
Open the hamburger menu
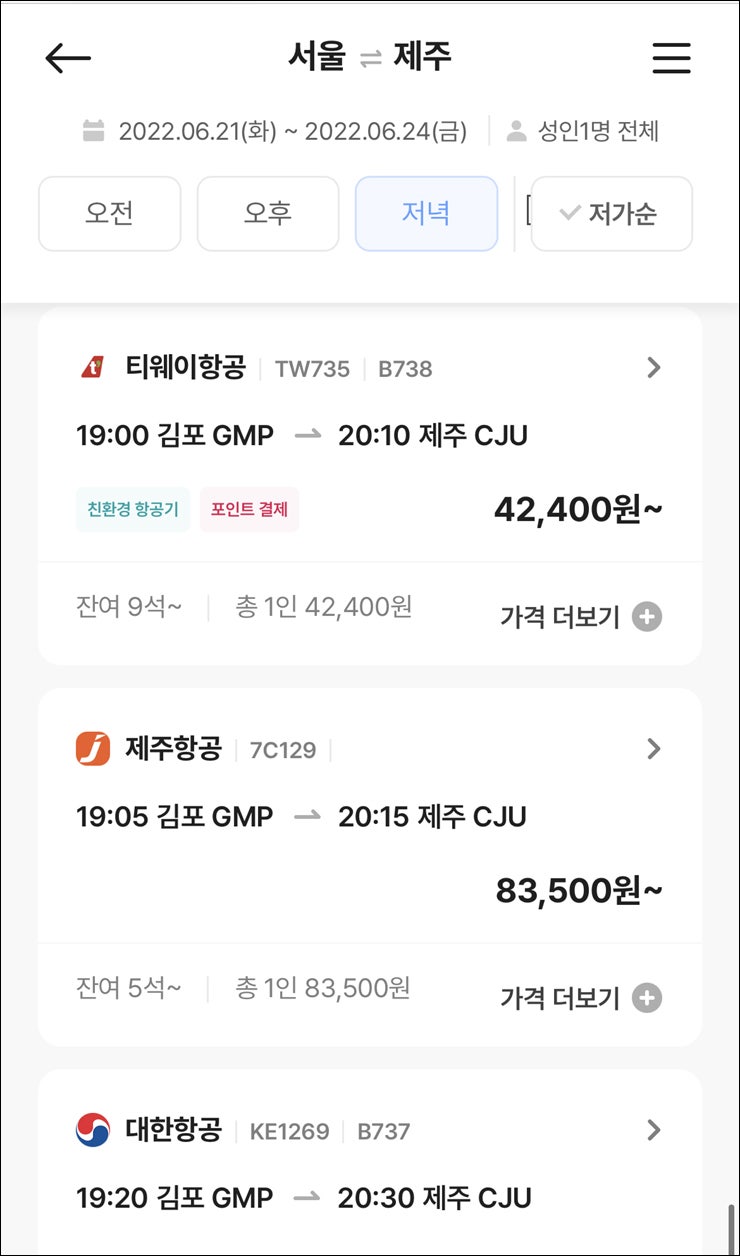click(671, 58)
